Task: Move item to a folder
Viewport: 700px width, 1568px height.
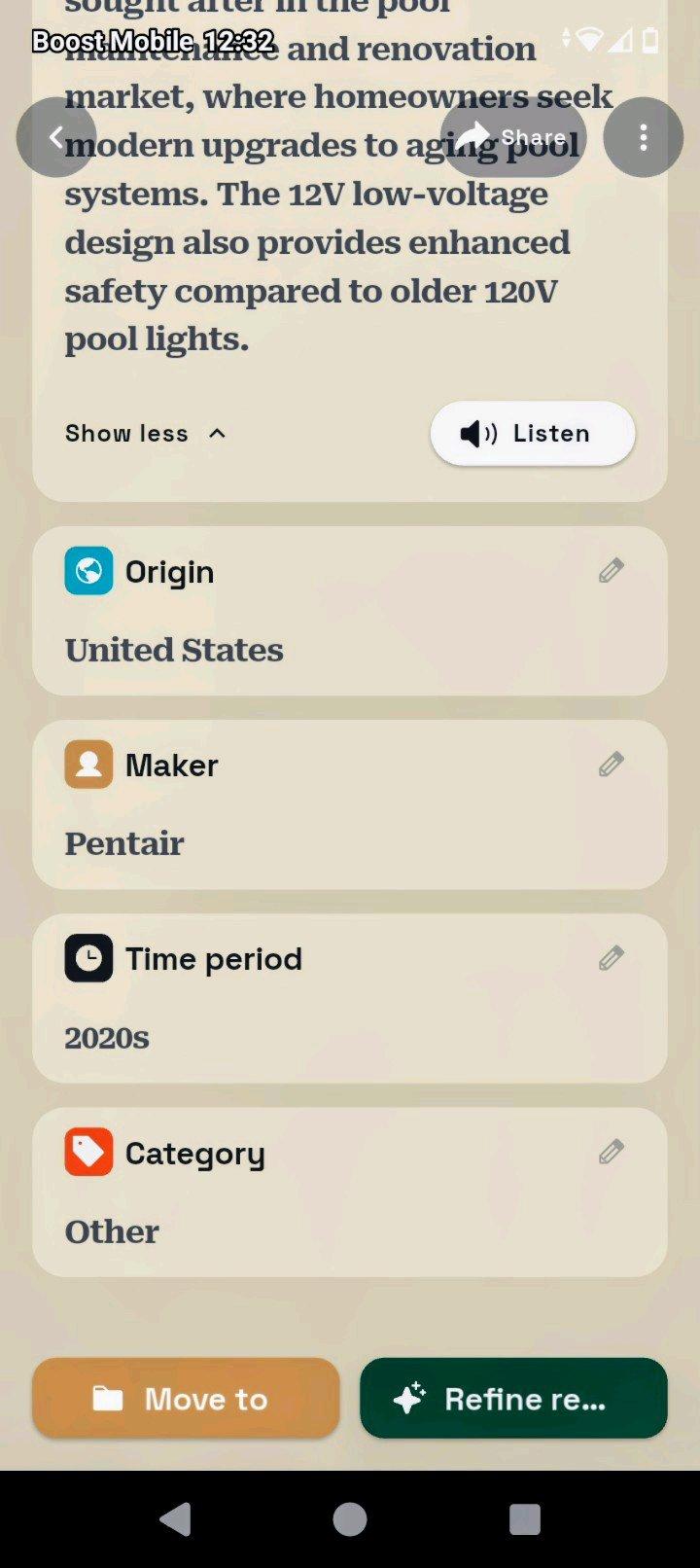Action: point(186,1399)
